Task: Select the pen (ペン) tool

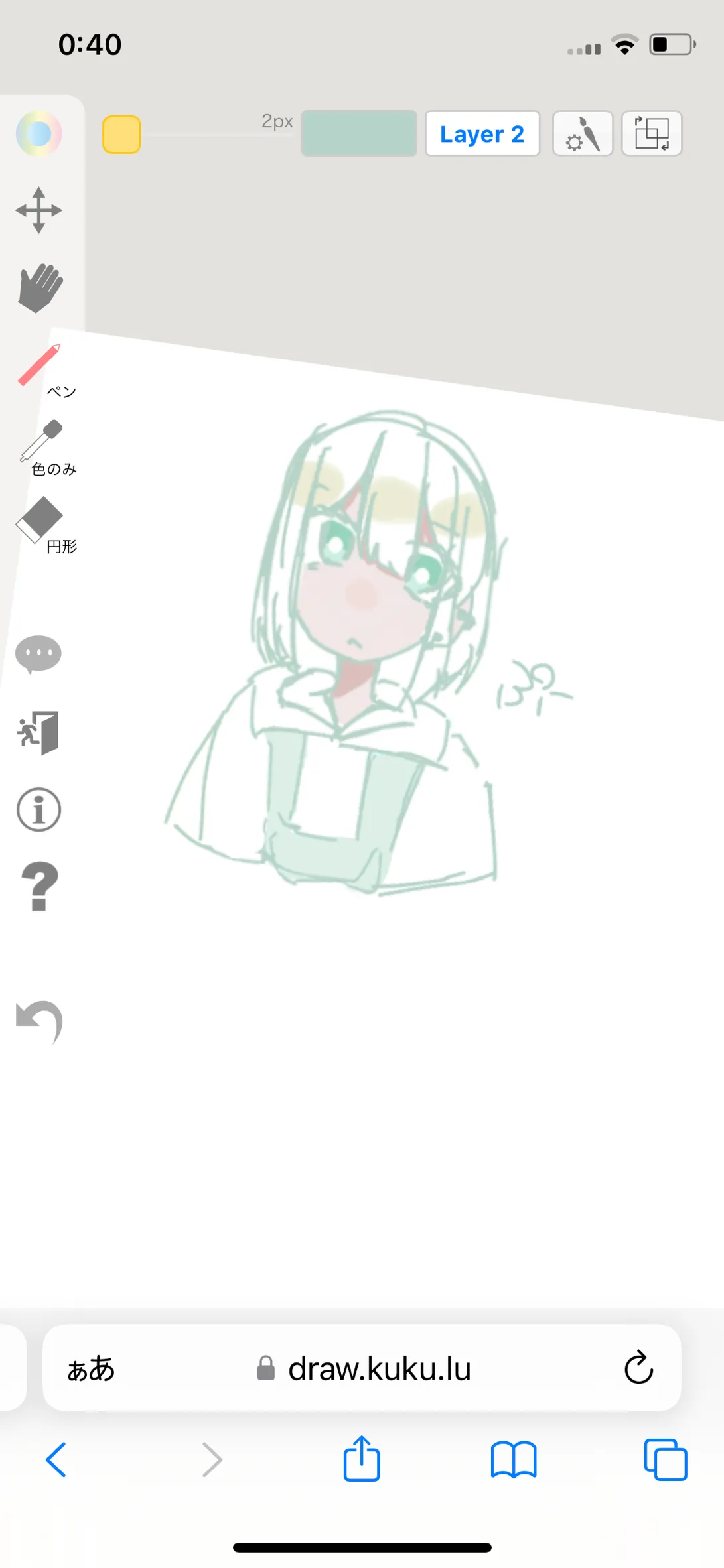Action: point(40,366)
